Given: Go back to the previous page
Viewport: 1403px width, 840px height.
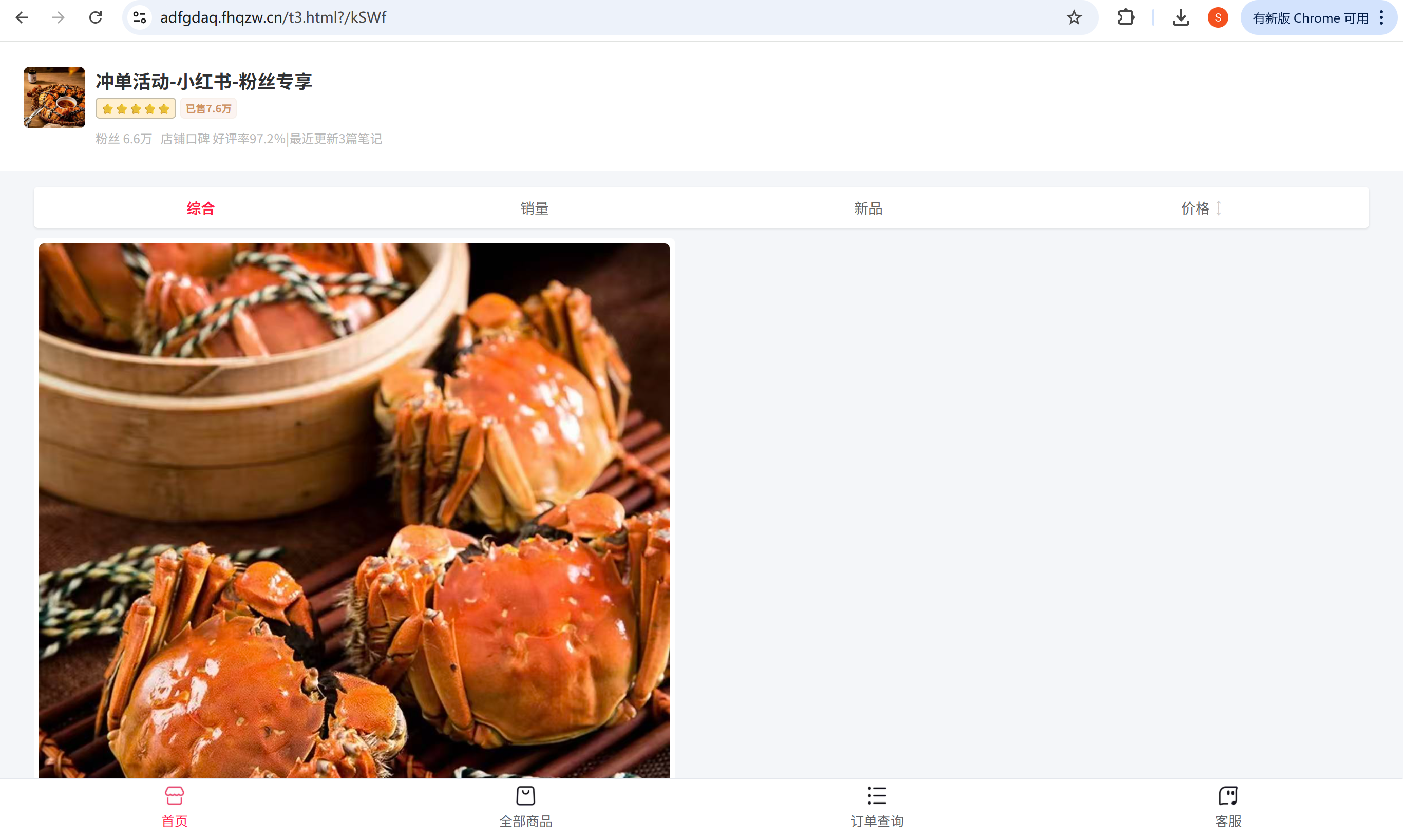Looking at the screenshot, I should tap(22, 17).
